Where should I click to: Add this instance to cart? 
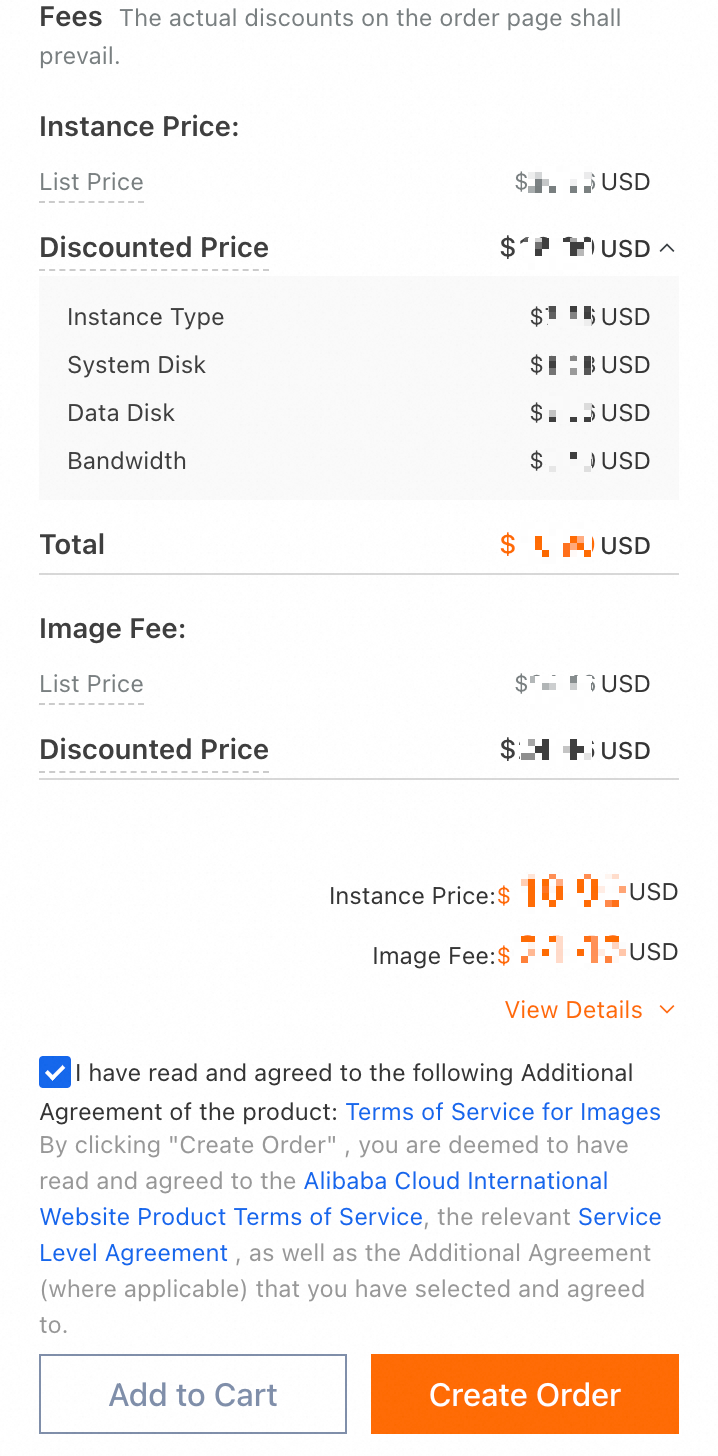point(193,1394)
